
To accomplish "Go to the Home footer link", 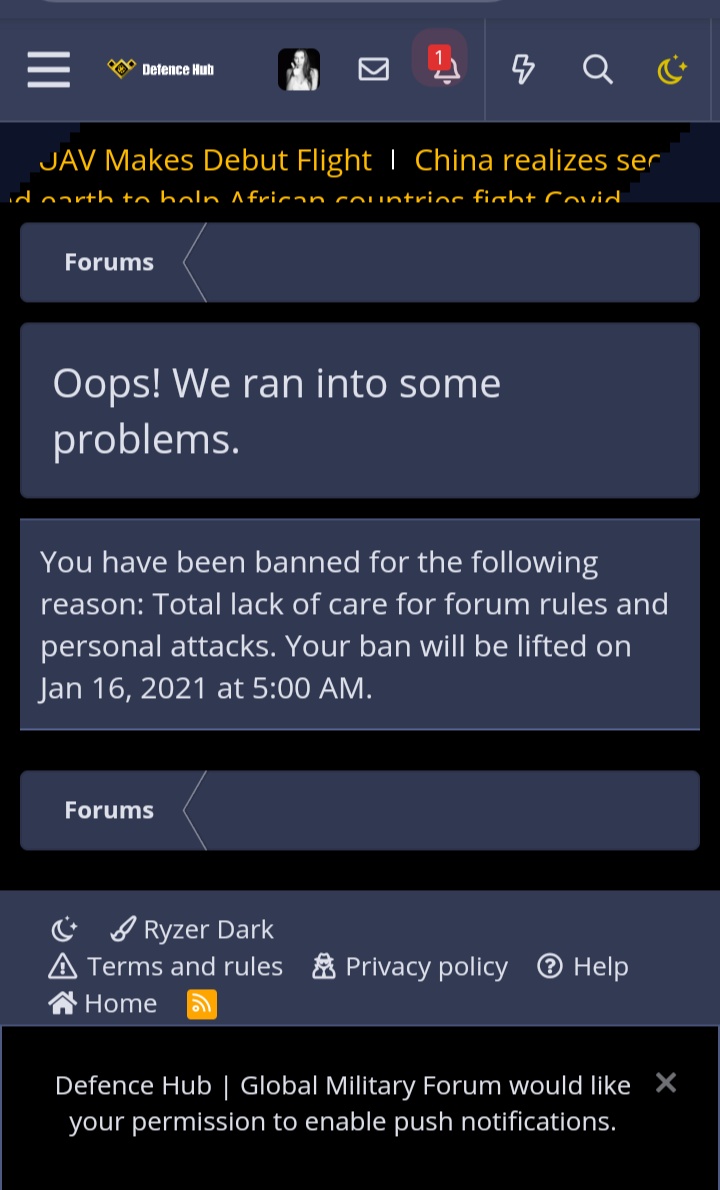I will coord(103,1003).
